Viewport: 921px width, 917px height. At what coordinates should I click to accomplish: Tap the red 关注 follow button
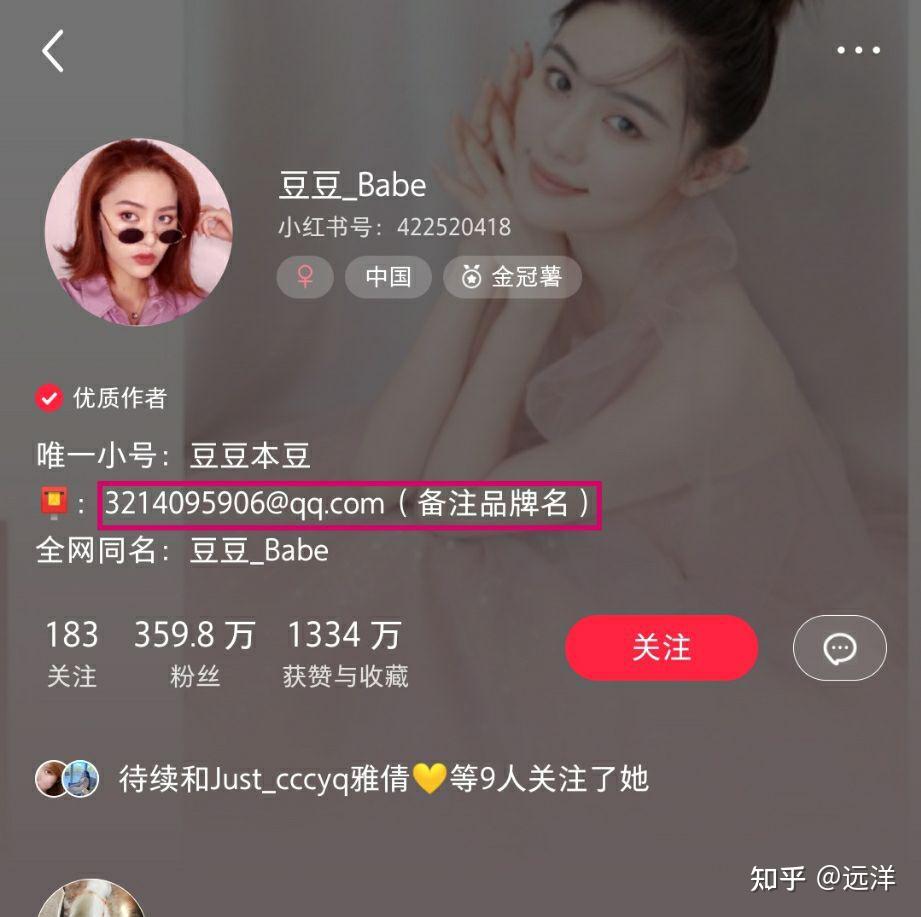pos(661,648)
